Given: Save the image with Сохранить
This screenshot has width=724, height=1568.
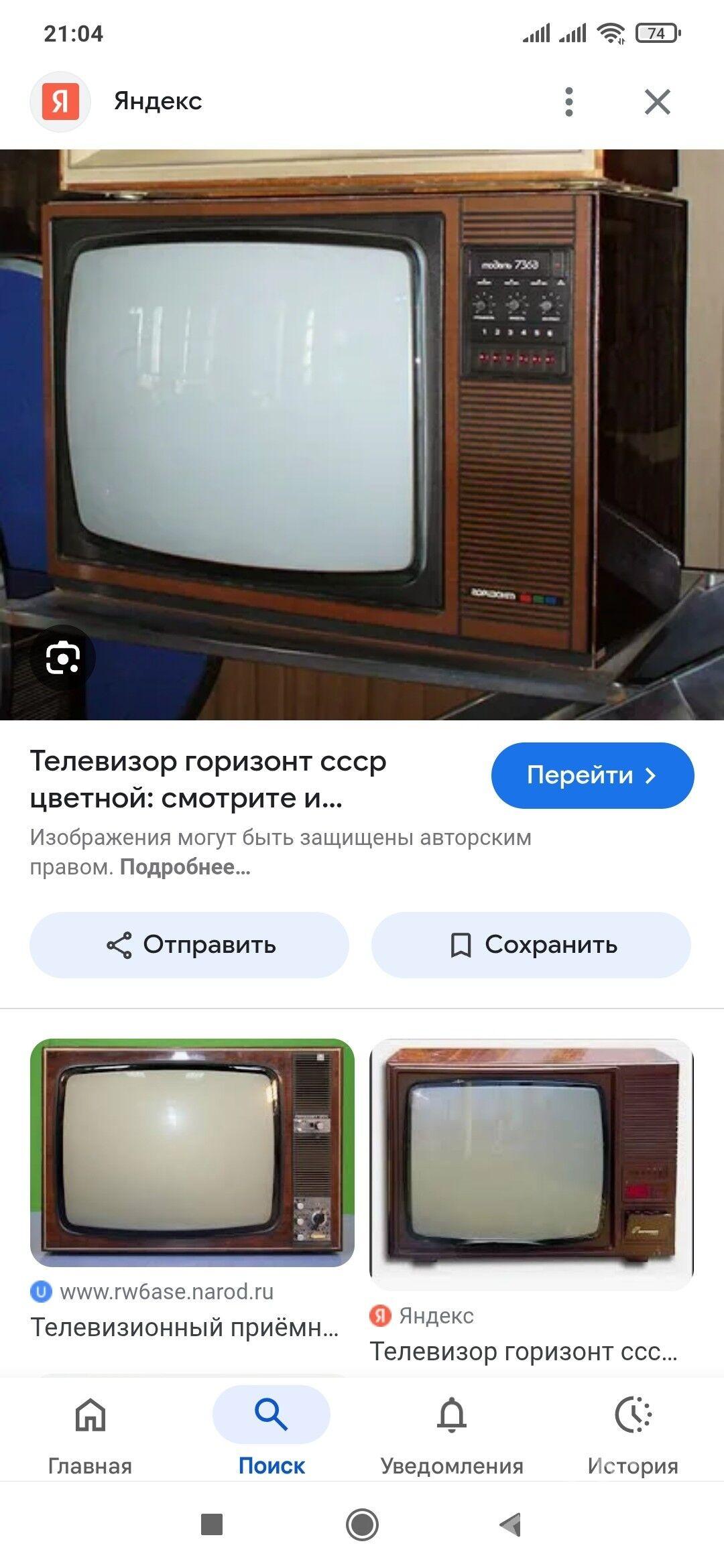Looking at the screenshot, I should pyautogui.click(x=531, y=945).
